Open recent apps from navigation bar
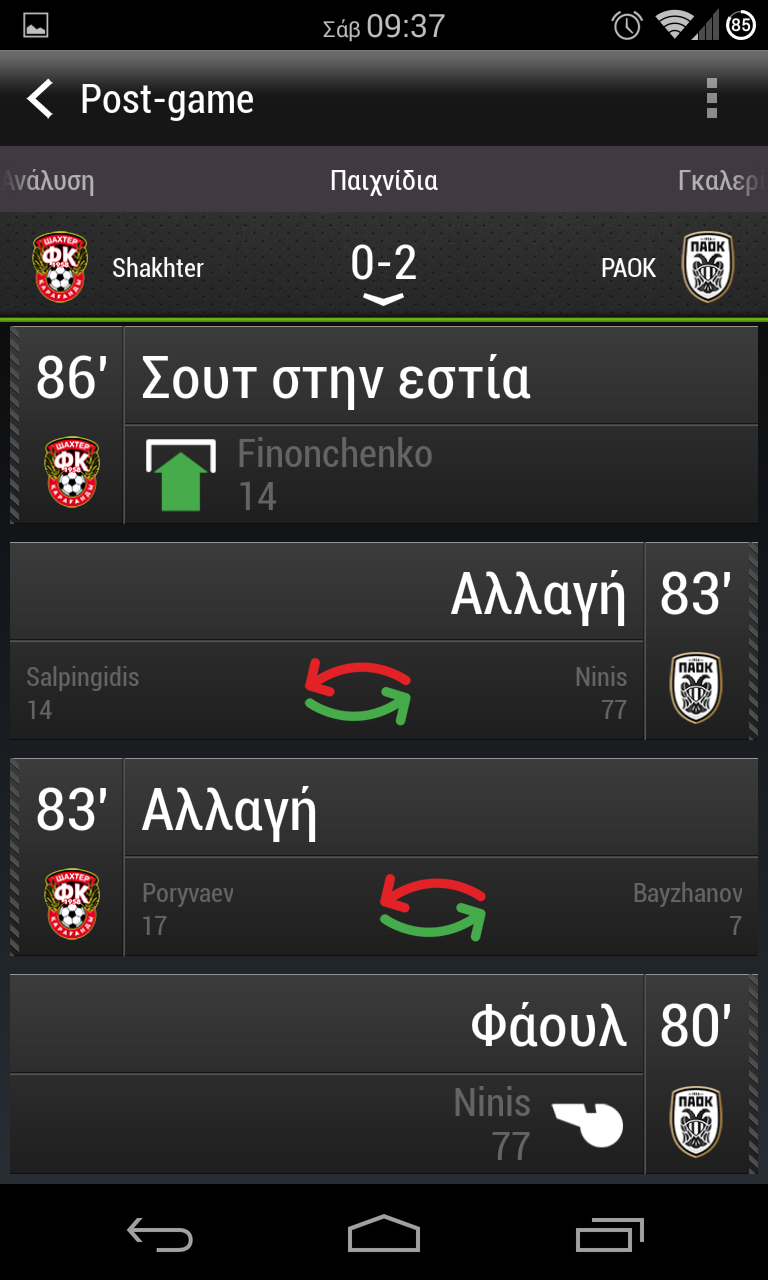Screen dimensions: 768x1280 point(610,1233)
